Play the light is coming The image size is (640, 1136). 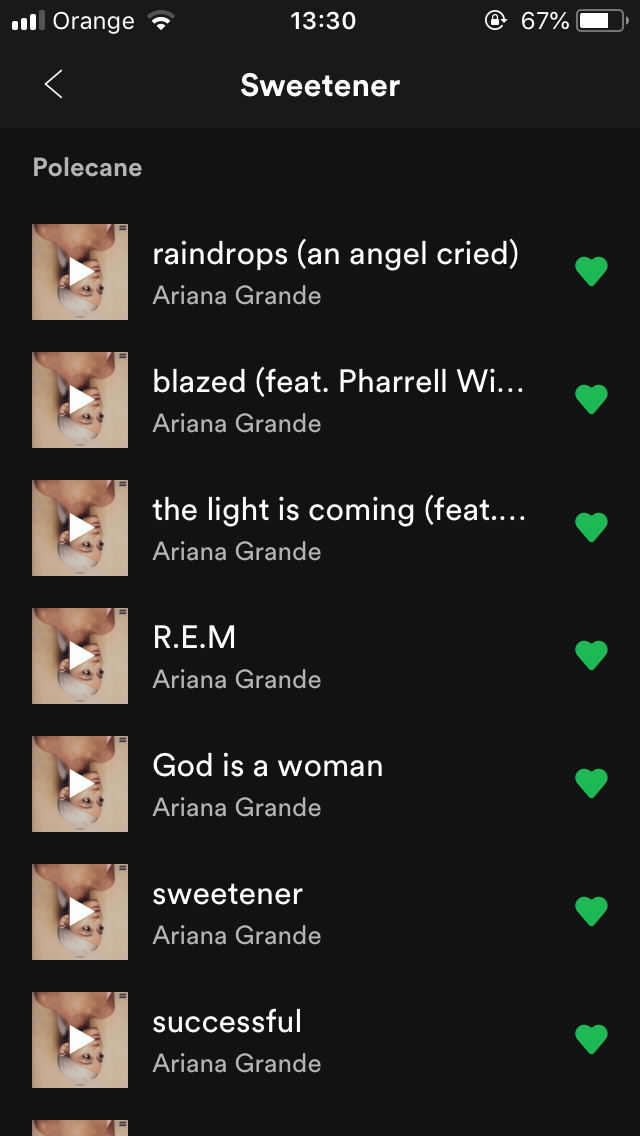80,528
